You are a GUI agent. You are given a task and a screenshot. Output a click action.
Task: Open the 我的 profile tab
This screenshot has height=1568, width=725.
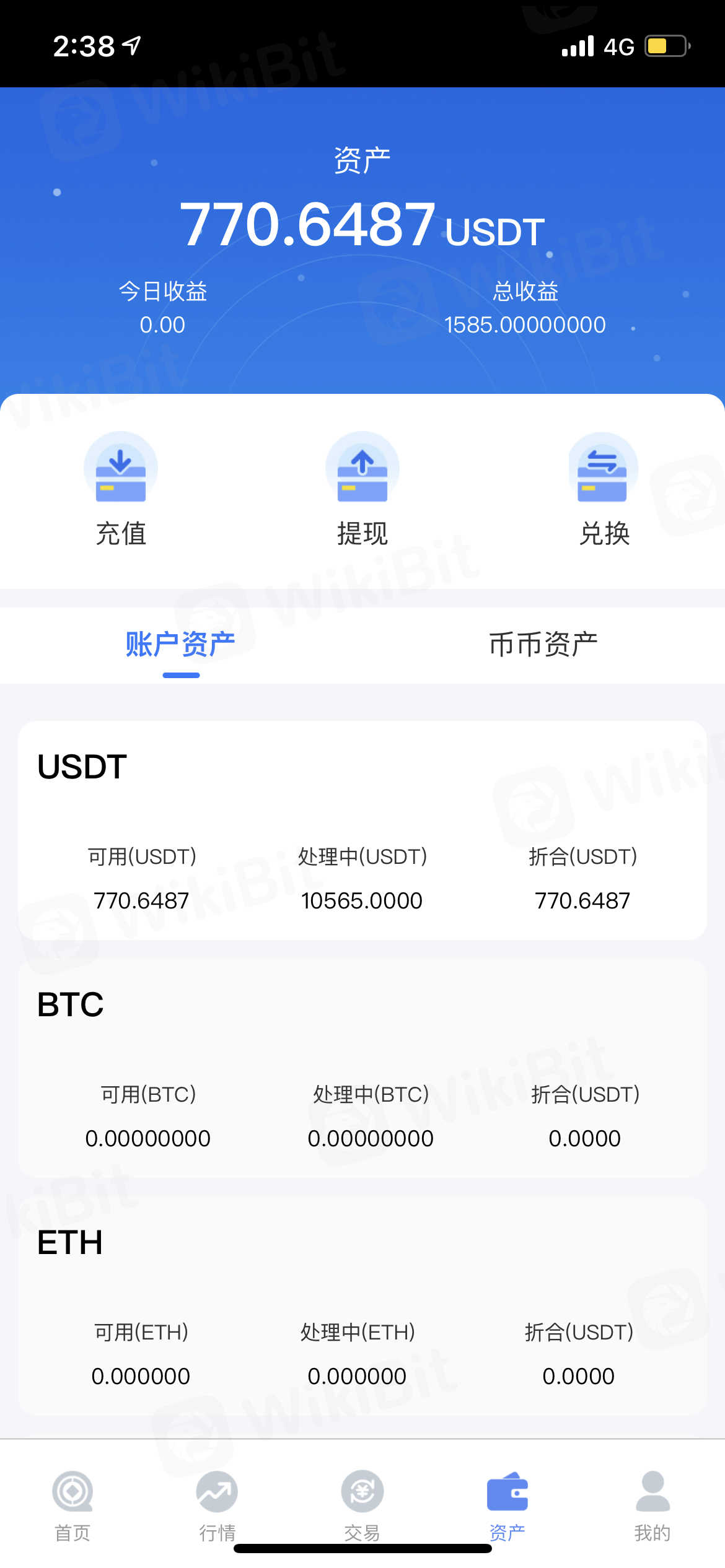(652, 1506)
